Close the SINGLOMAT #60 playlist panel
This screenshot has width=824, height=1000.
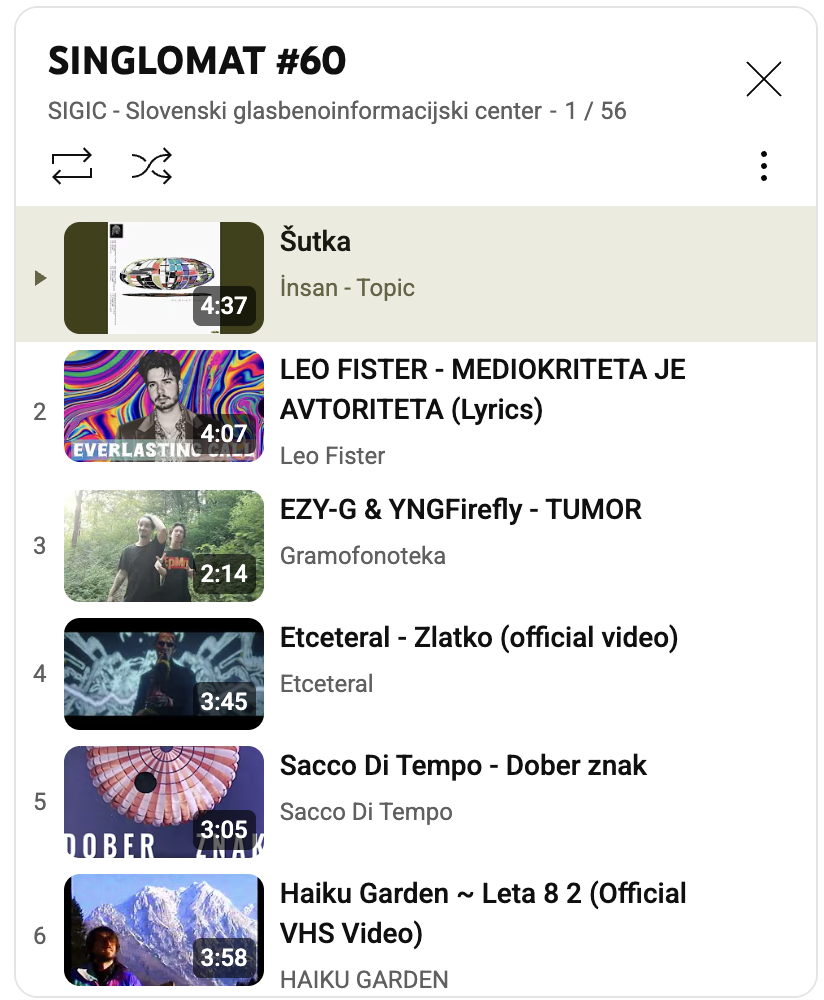pos(763,79)
